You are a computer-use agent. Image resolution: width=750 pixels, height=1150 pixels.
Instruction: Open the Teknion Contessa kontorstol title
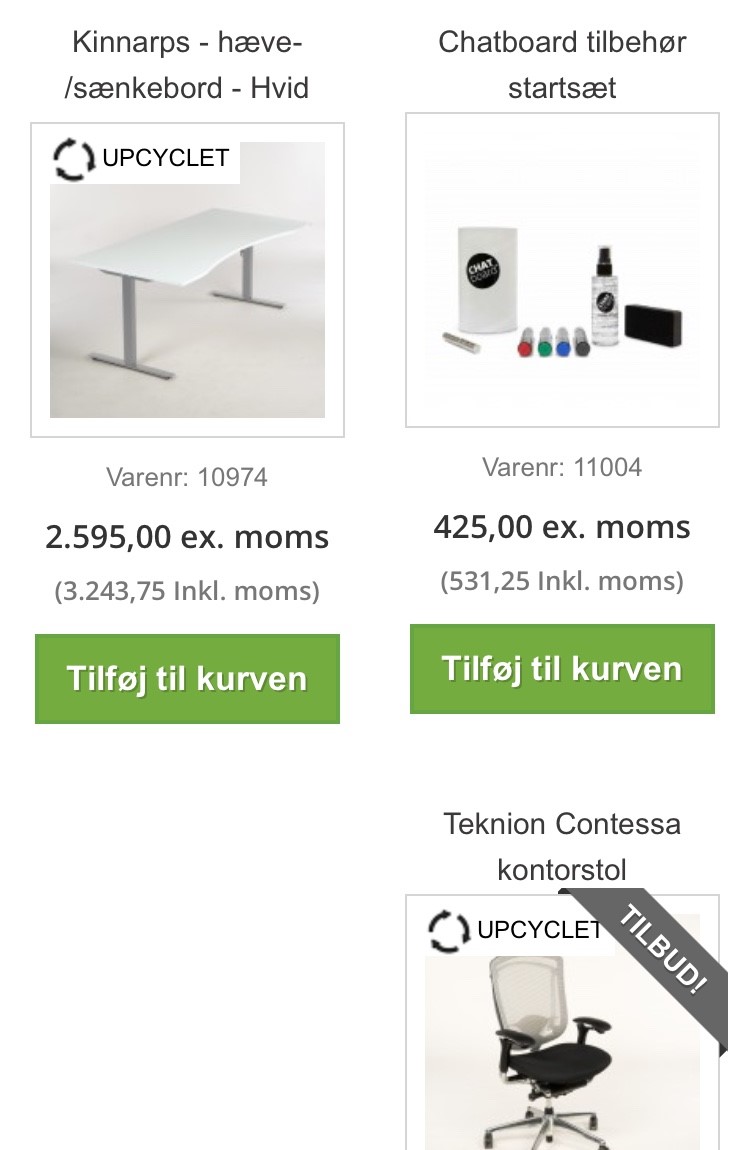562,847
